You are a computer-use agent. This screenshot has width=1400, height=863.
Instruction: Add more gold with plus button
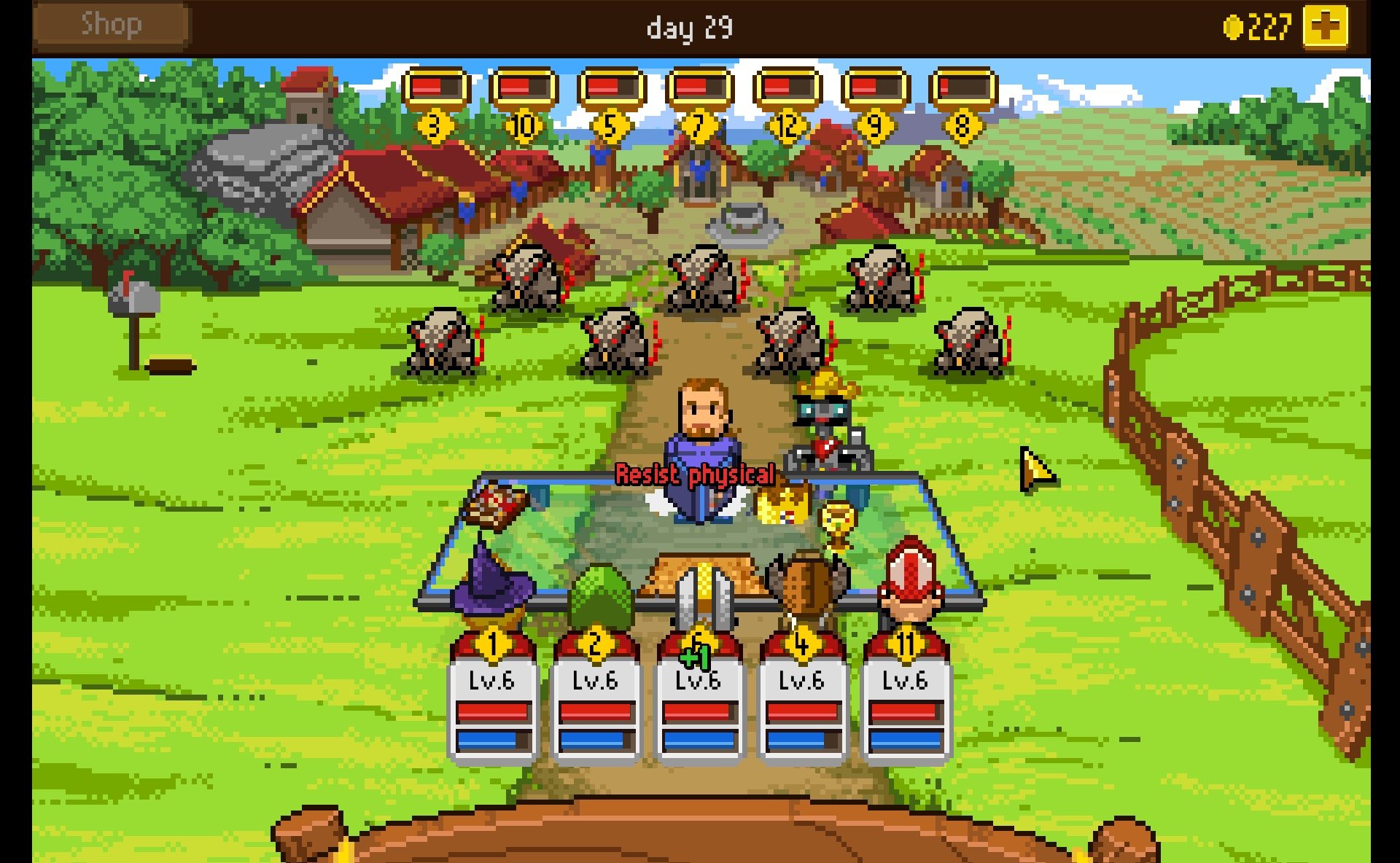(1324, 27)
